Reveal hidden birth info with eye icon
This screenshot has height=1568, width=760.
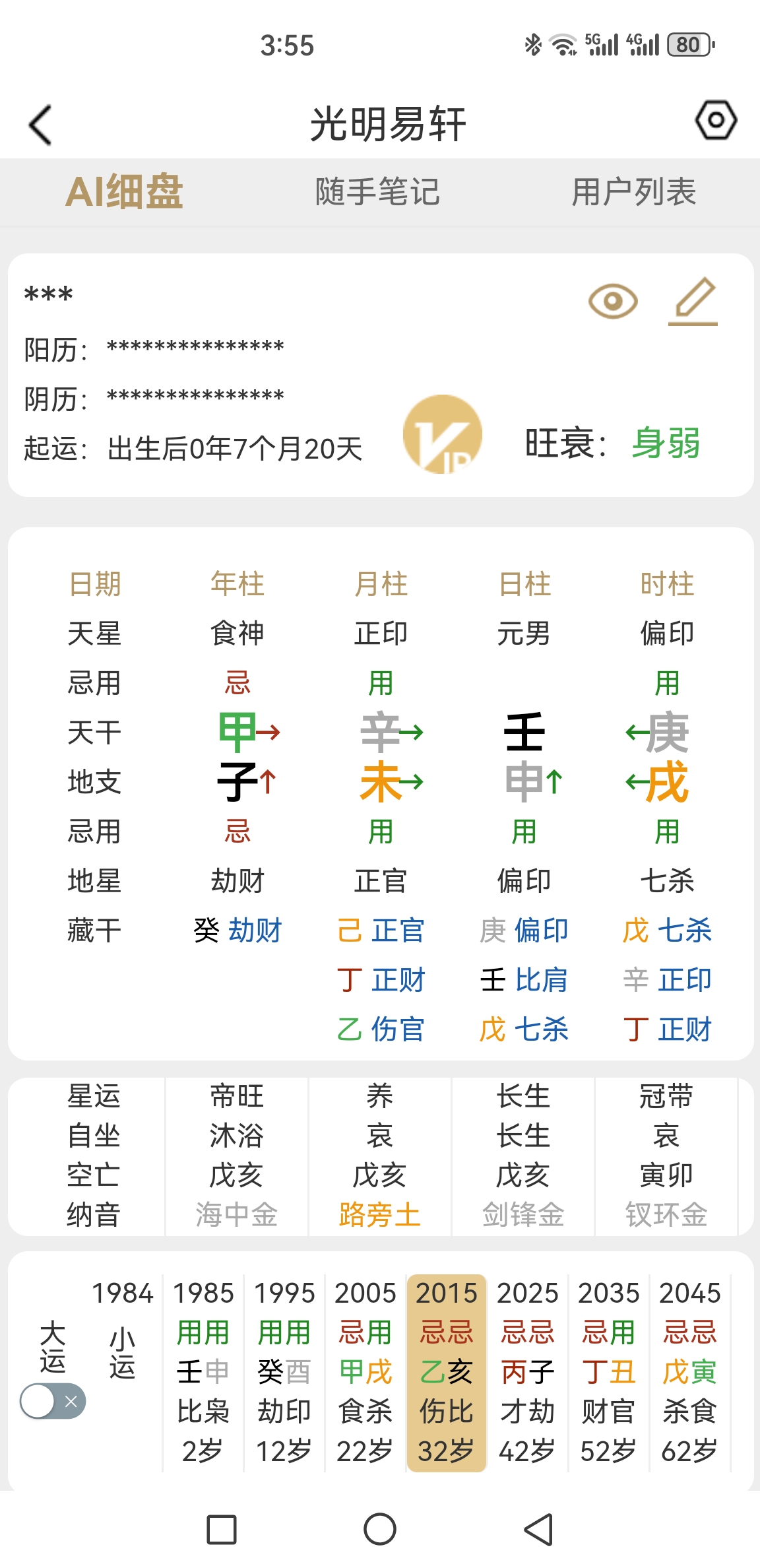(x=613, y=302)
